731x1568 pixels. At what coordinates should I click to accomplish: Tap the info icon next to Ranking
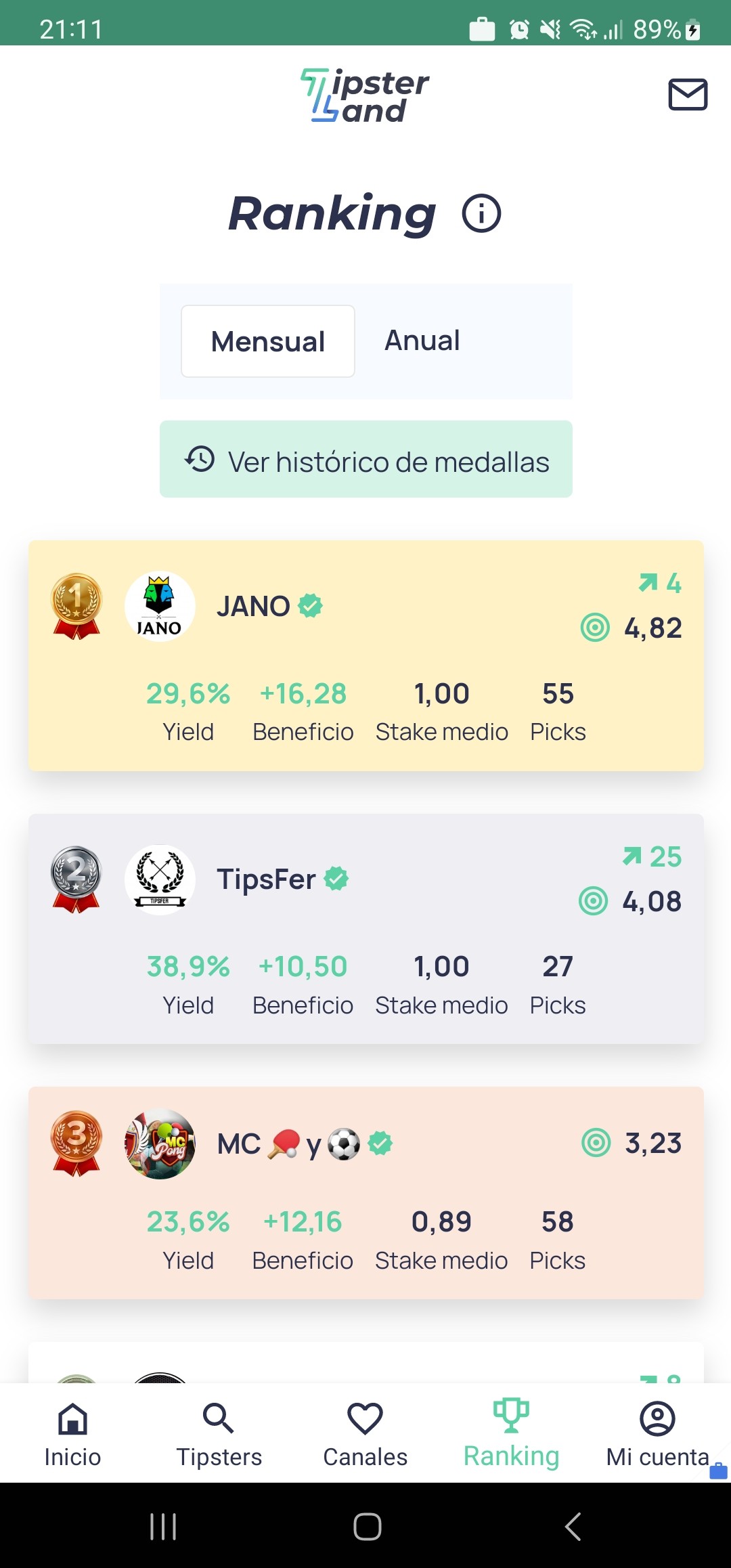(481, 213)
